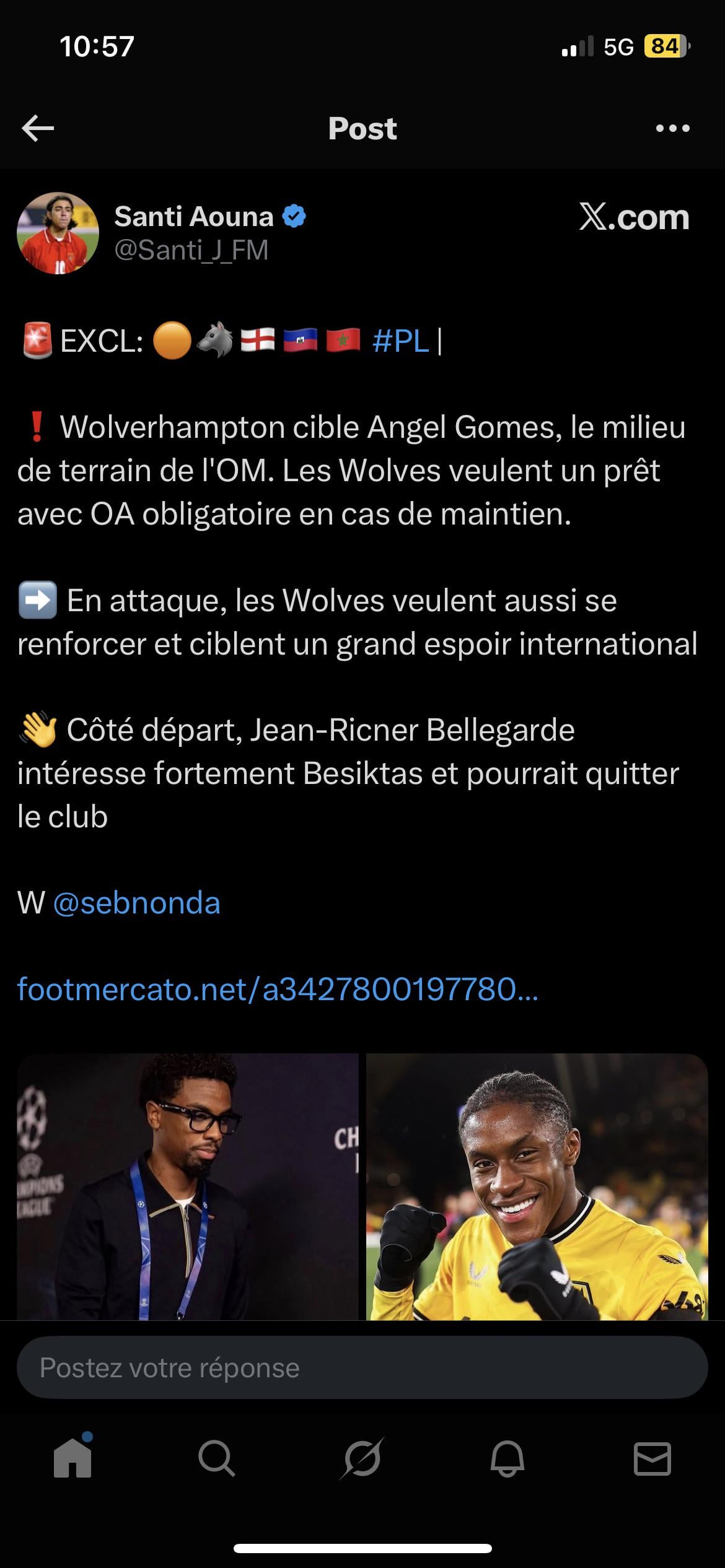725x1568 pixels.
Task: Switch to the Search tab
Action: [217, 1459]
